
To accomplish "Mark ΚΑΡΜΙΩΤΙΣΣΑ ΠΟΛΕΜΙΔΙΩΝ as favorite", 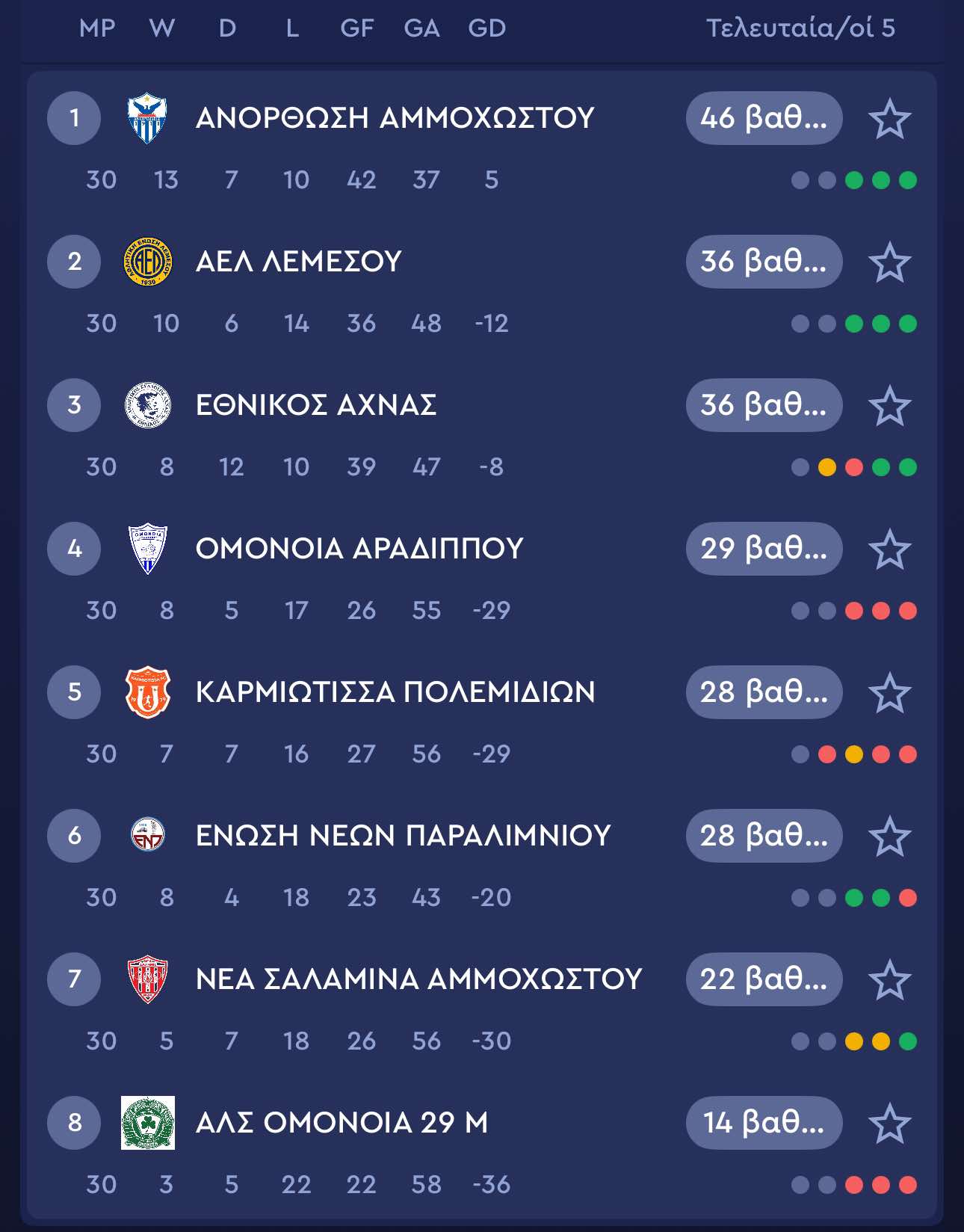I will pyautogui.click(x=889, y=693).
